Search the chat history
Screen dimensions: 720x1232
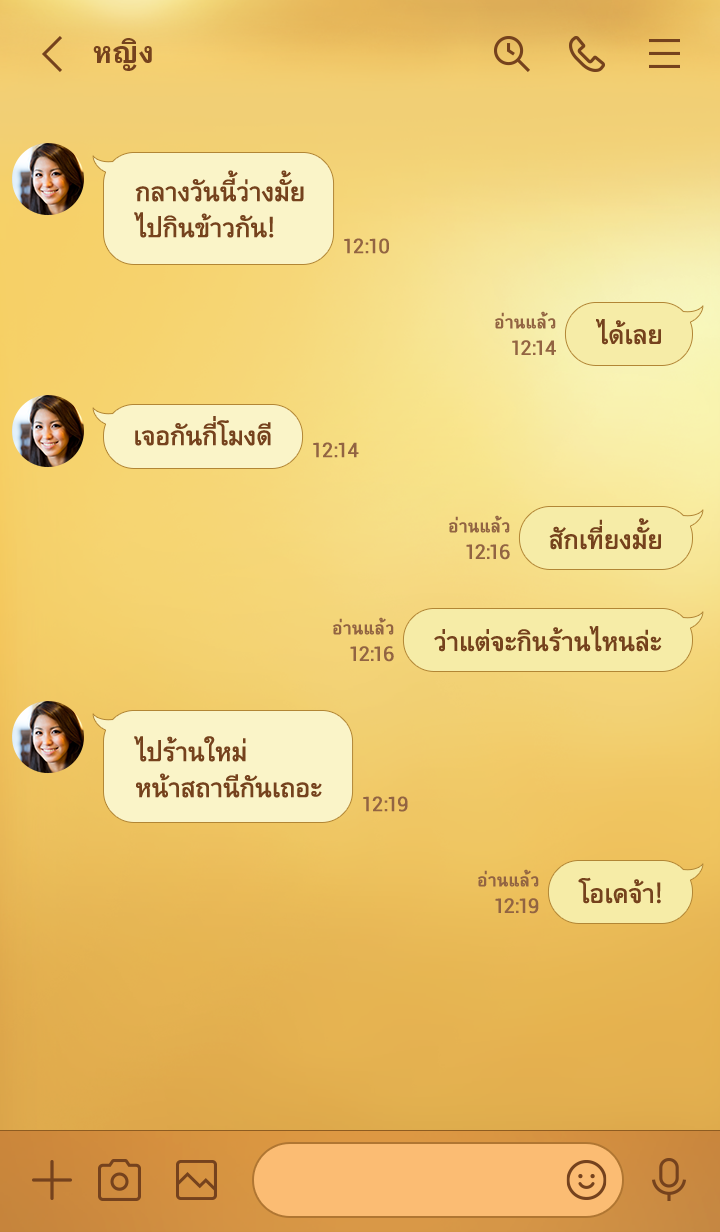click(511, 54)
